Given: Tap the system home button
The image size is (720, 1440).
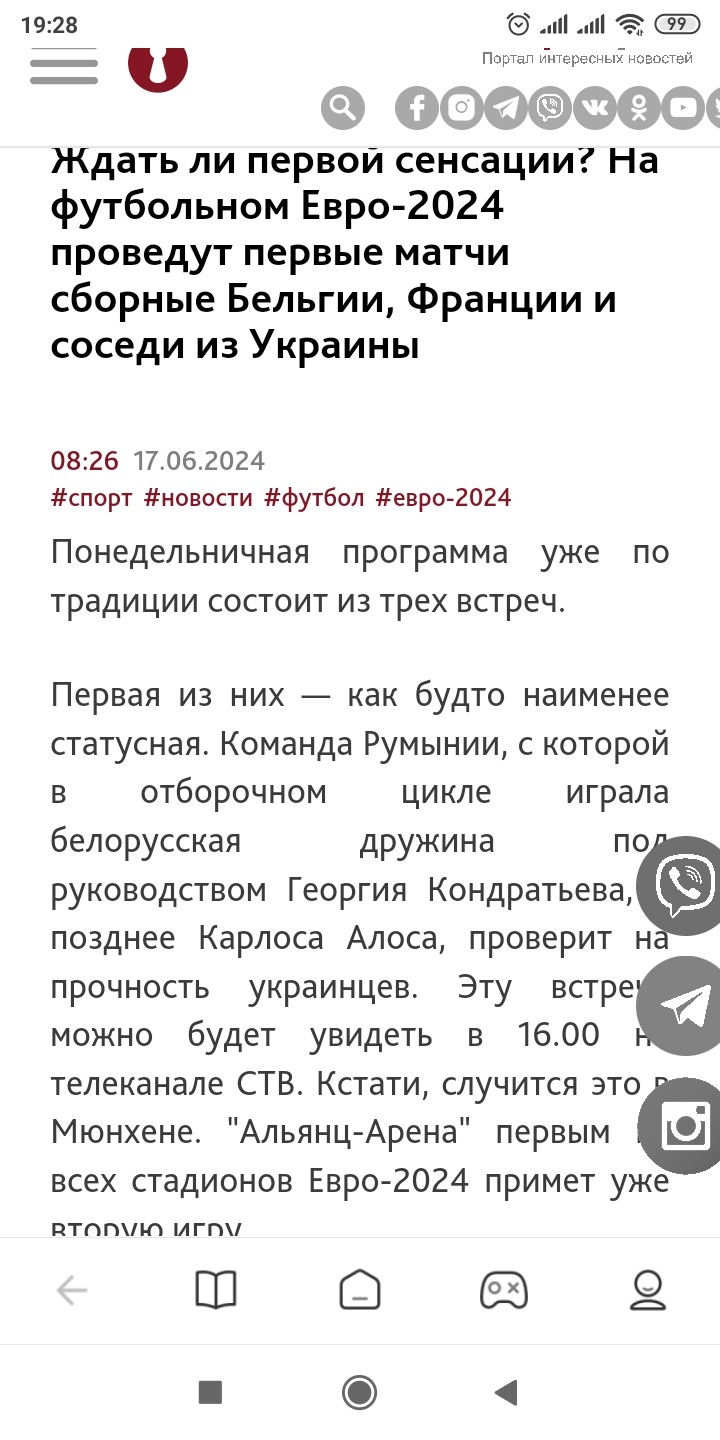Looking at the screenshot, I should pos(359,1392).
